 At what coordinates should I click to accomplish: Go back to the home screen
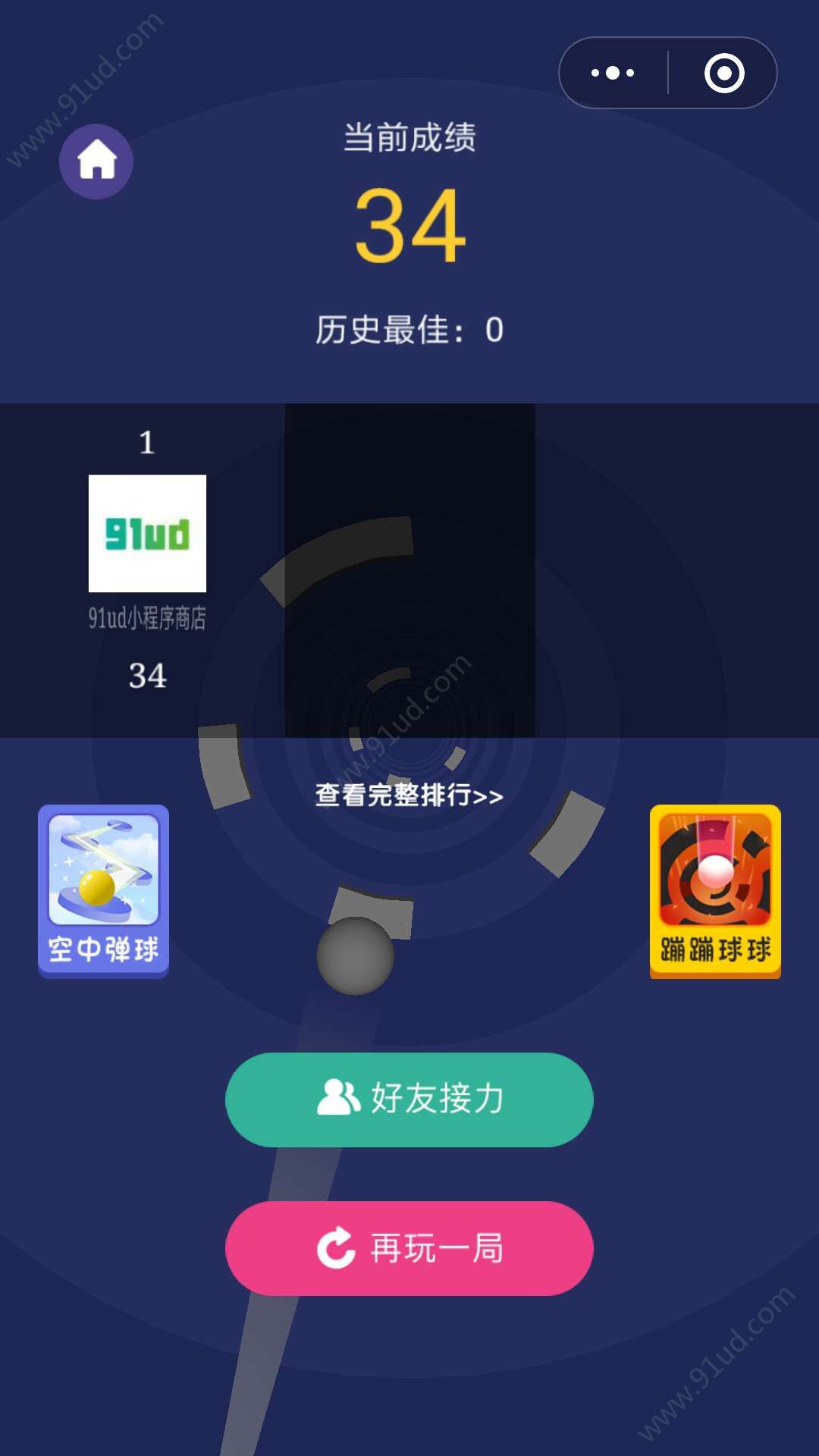96,162
